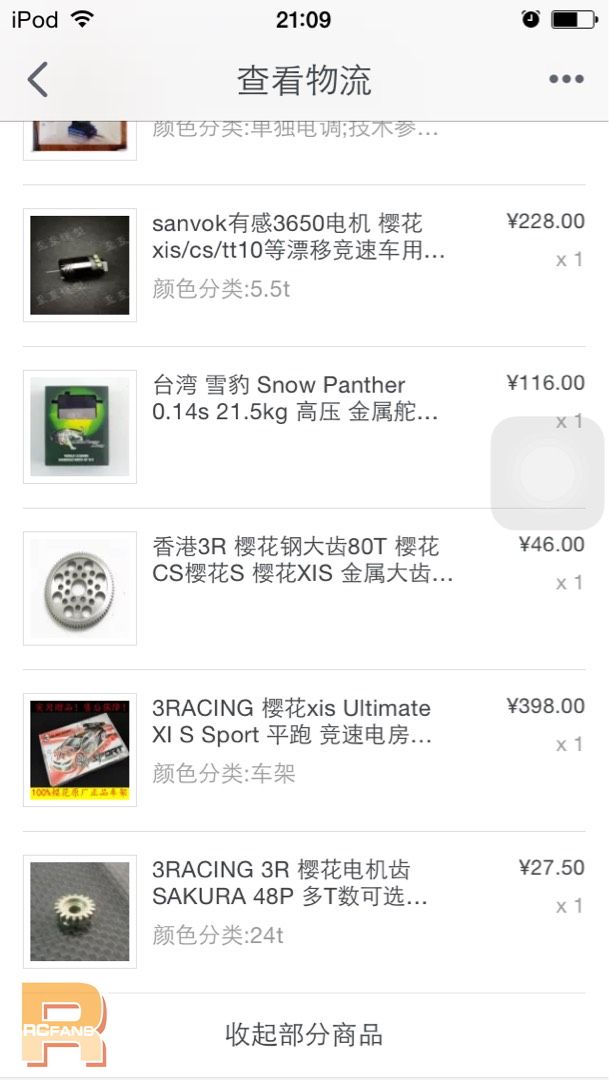Open the SAKURA 48P motor pinion item
The image size is (609, 1080).
pos(304,912)
